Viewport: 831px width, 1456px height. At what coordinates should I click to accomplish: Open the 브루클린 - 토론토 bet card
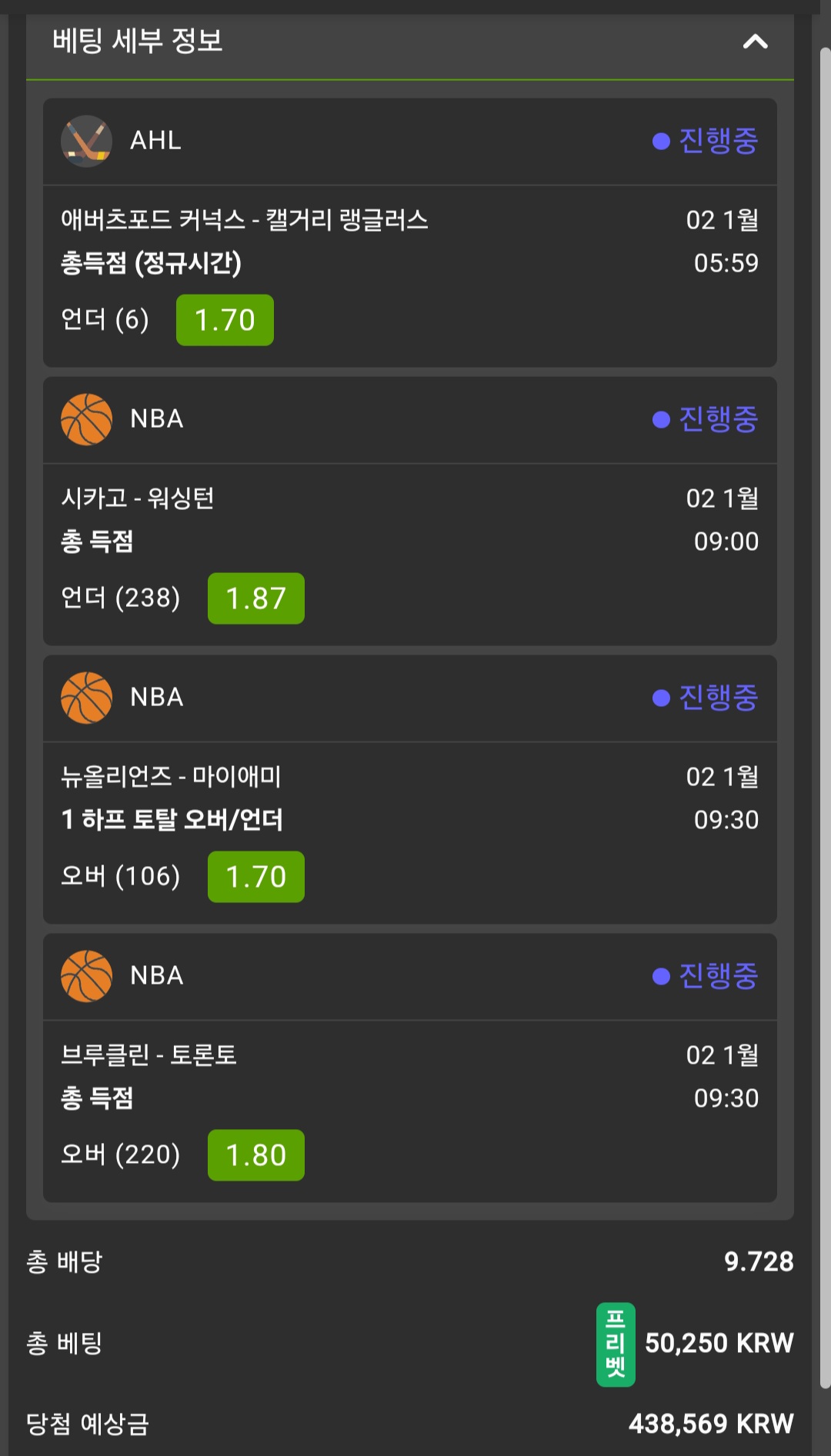pyautogui.click(x=409, y=1068)
